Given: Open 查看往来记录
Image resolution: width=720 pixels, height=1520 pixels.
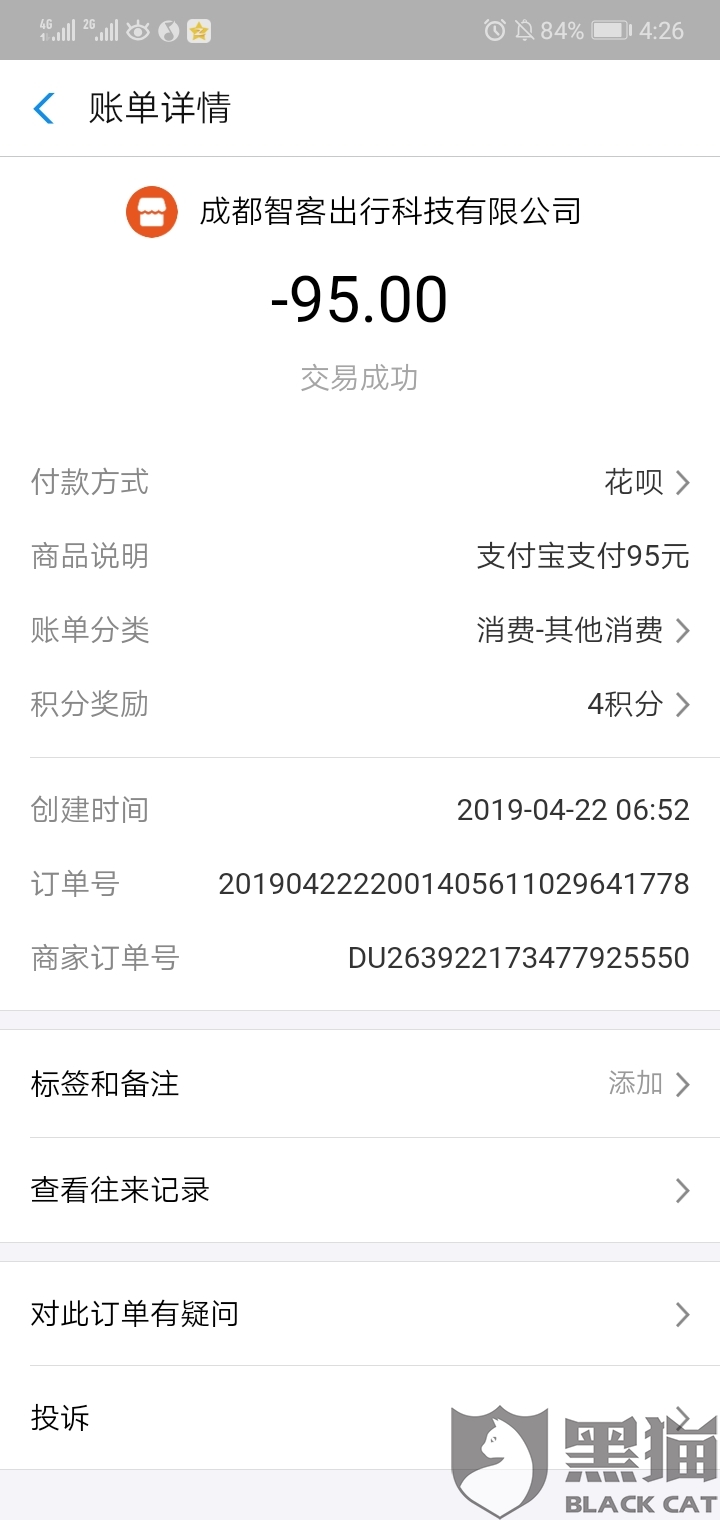Looking at the screenshot, I should (x=360, y=1190).
